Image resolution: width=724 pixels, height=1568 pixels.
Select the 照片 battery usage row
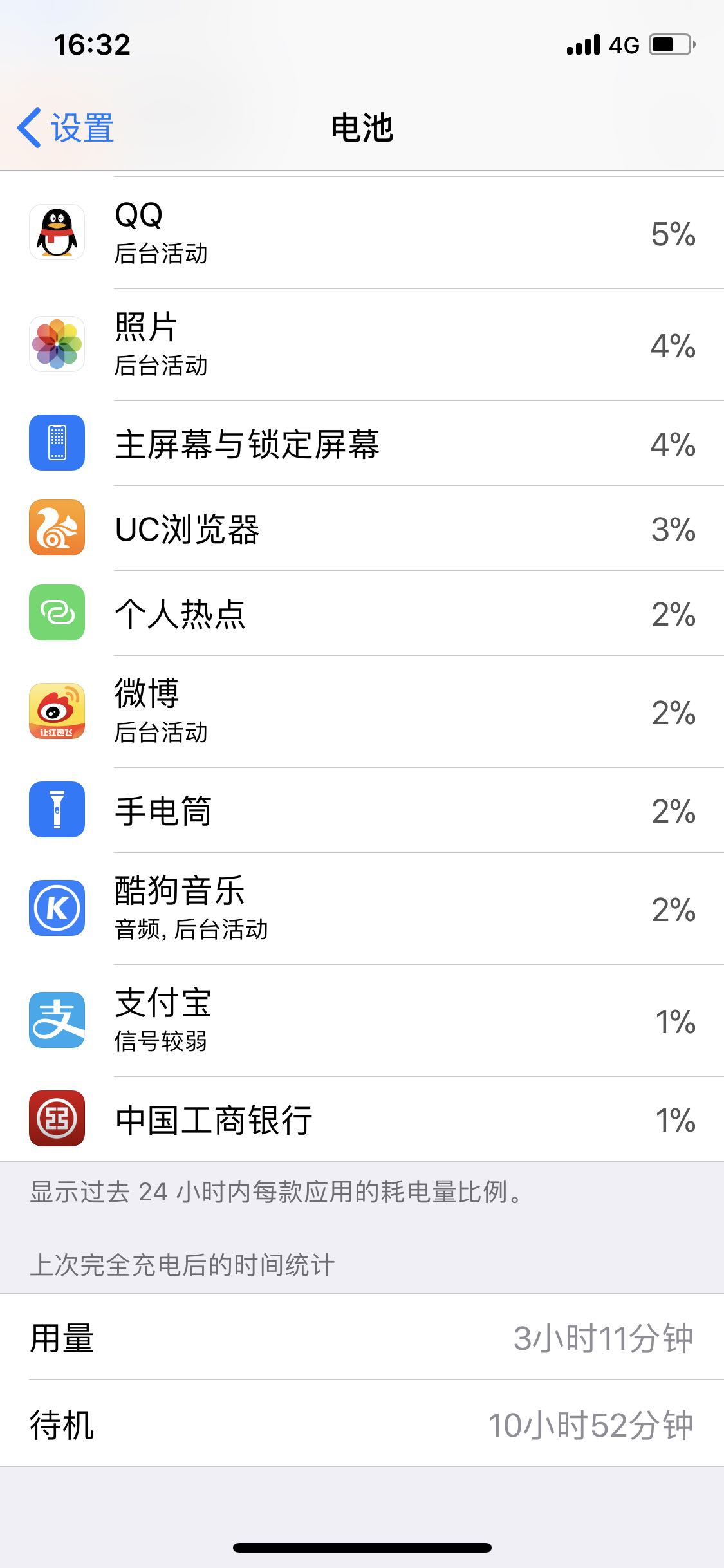coord(362,345)
